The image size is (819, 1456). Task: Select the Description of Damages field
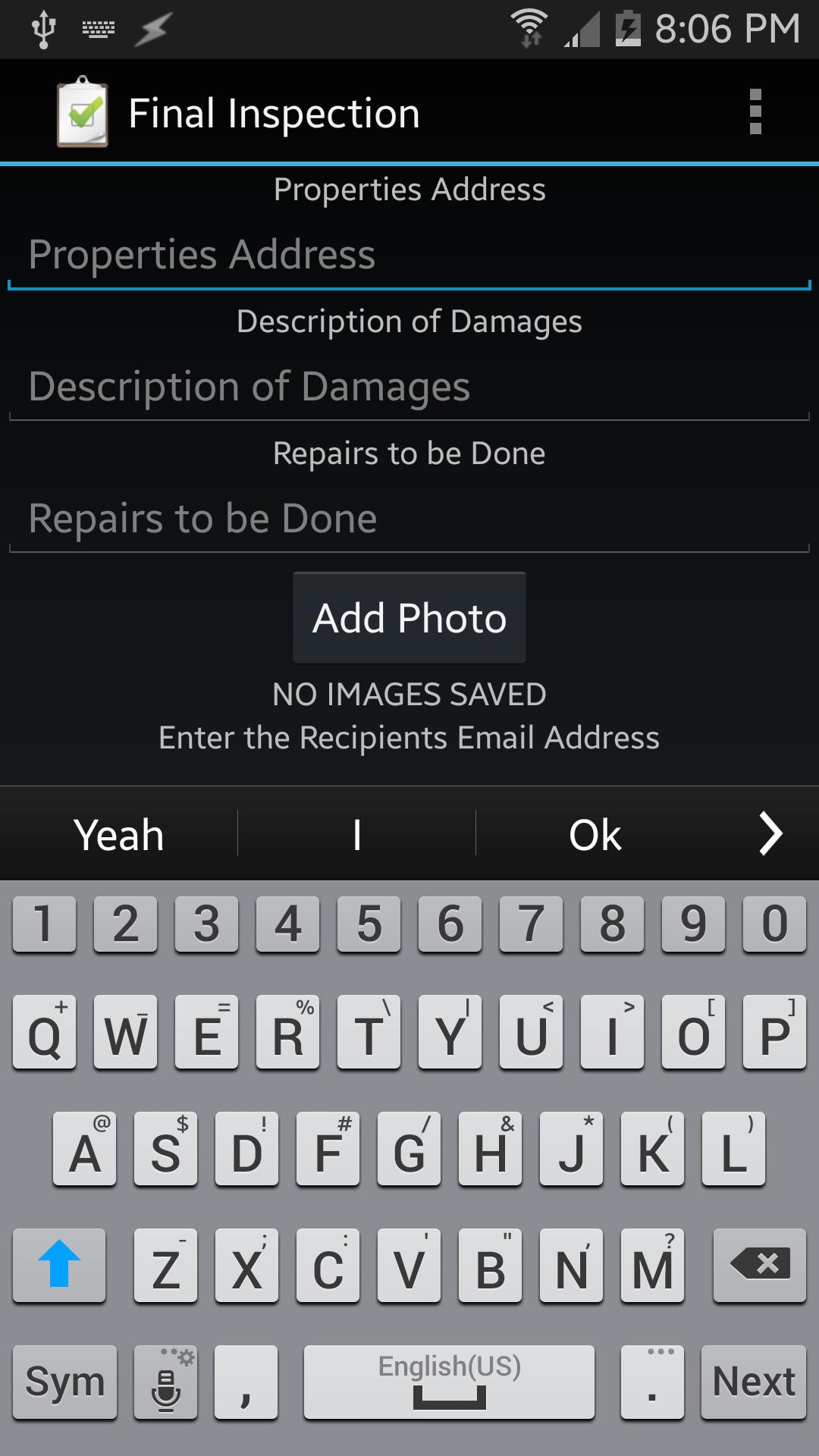click(x=409, y=387)
